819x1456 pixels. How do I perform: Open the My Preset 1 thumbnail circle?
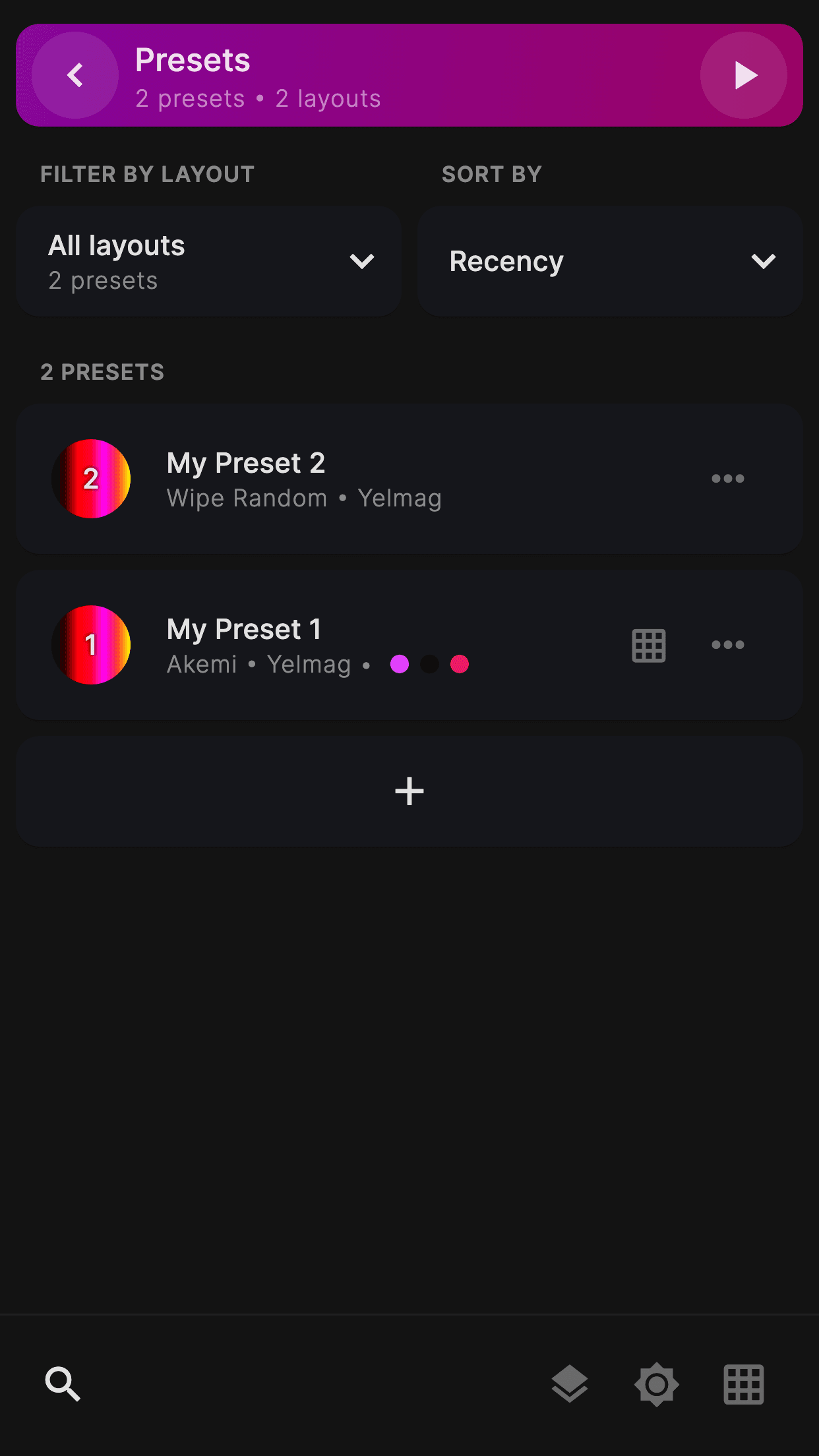[90, 645]
